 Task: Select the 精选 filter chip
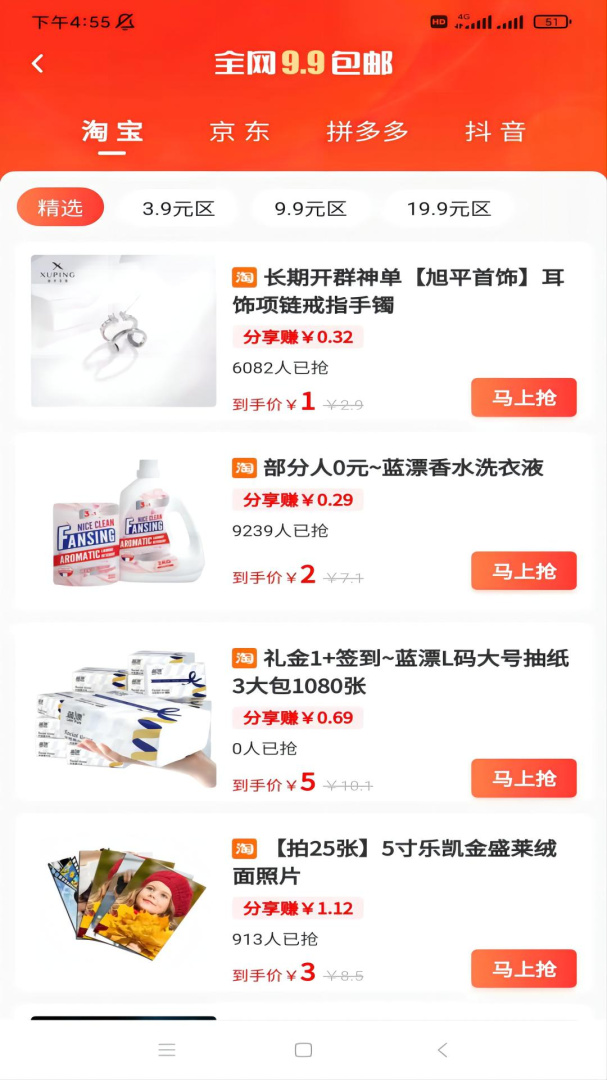60,208
